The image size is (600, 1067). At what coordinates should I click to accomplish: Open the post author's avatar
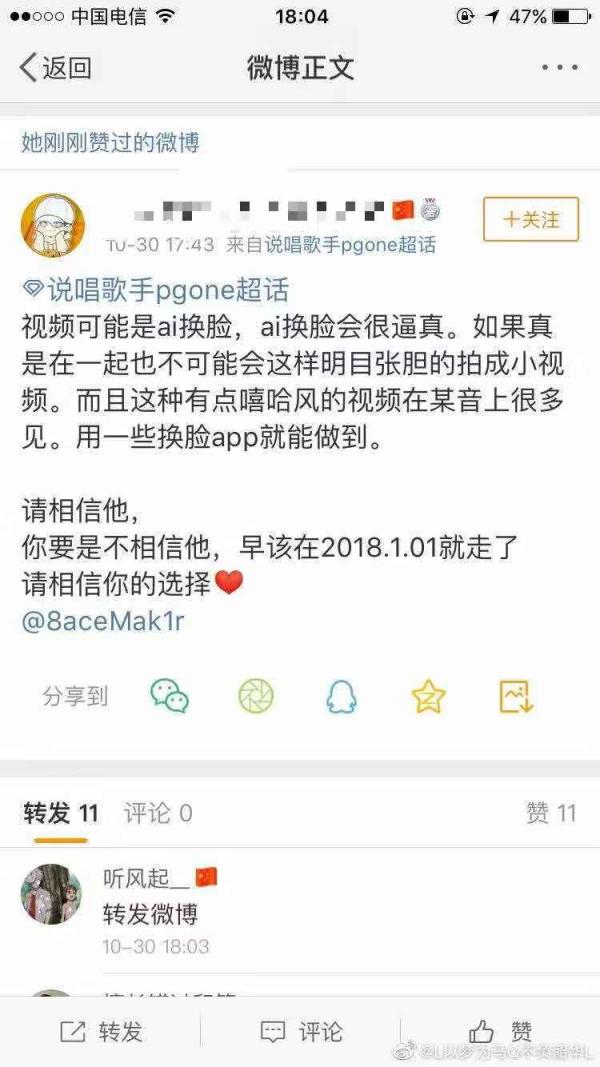click(x=52, y=225)
